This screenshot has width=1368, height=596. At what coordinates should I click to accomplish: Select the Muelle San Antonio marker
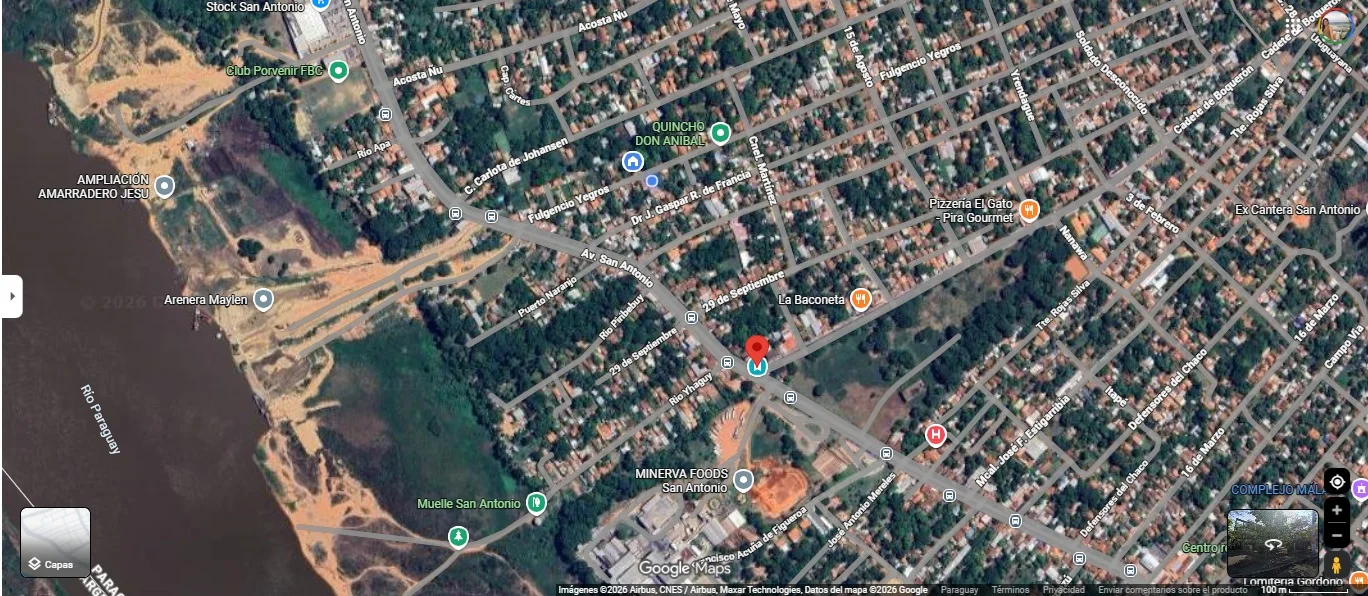point(537,502)
